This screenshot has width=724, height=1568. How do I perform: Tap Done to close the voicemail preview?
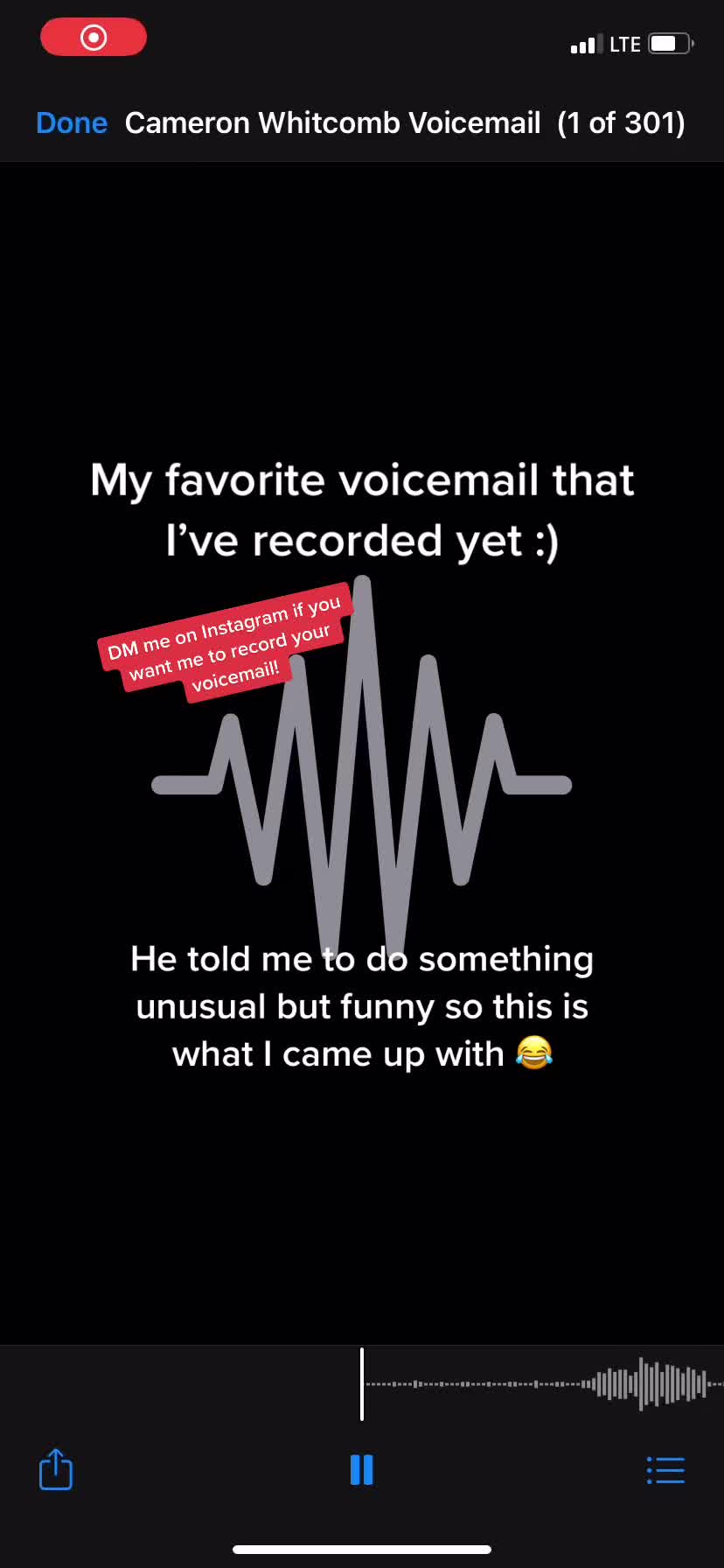(x=72, y=123)
